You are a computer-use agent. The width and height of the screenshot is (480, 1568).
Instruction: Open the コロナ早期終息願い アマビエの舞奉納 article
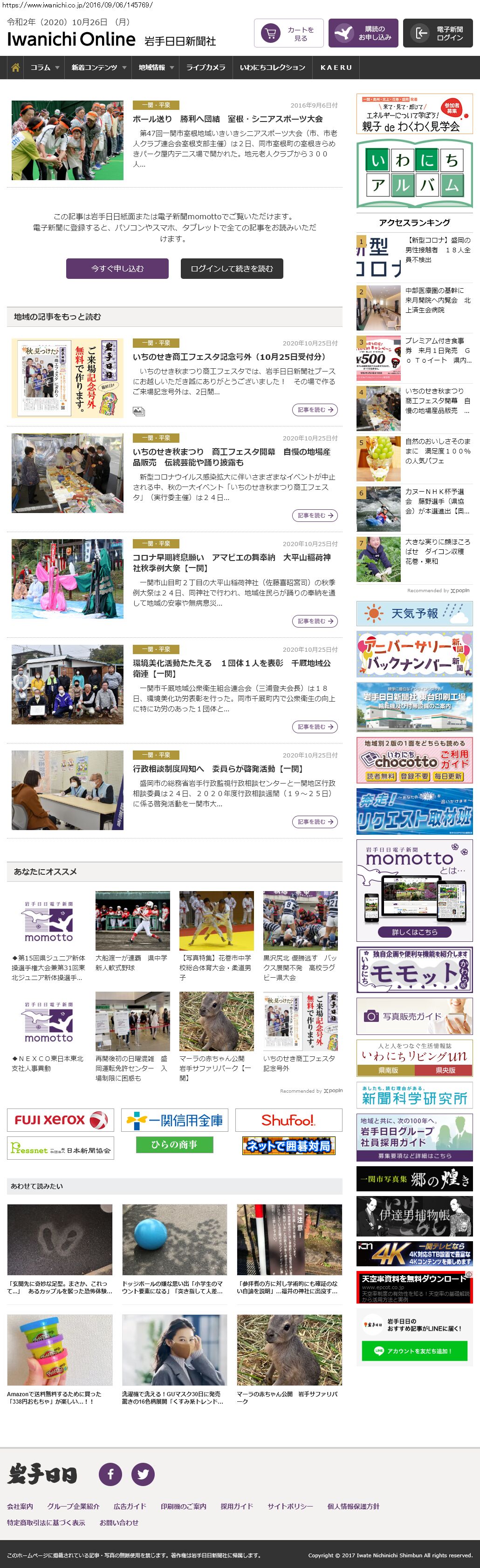pyautogui.click(x=232, y=562)
